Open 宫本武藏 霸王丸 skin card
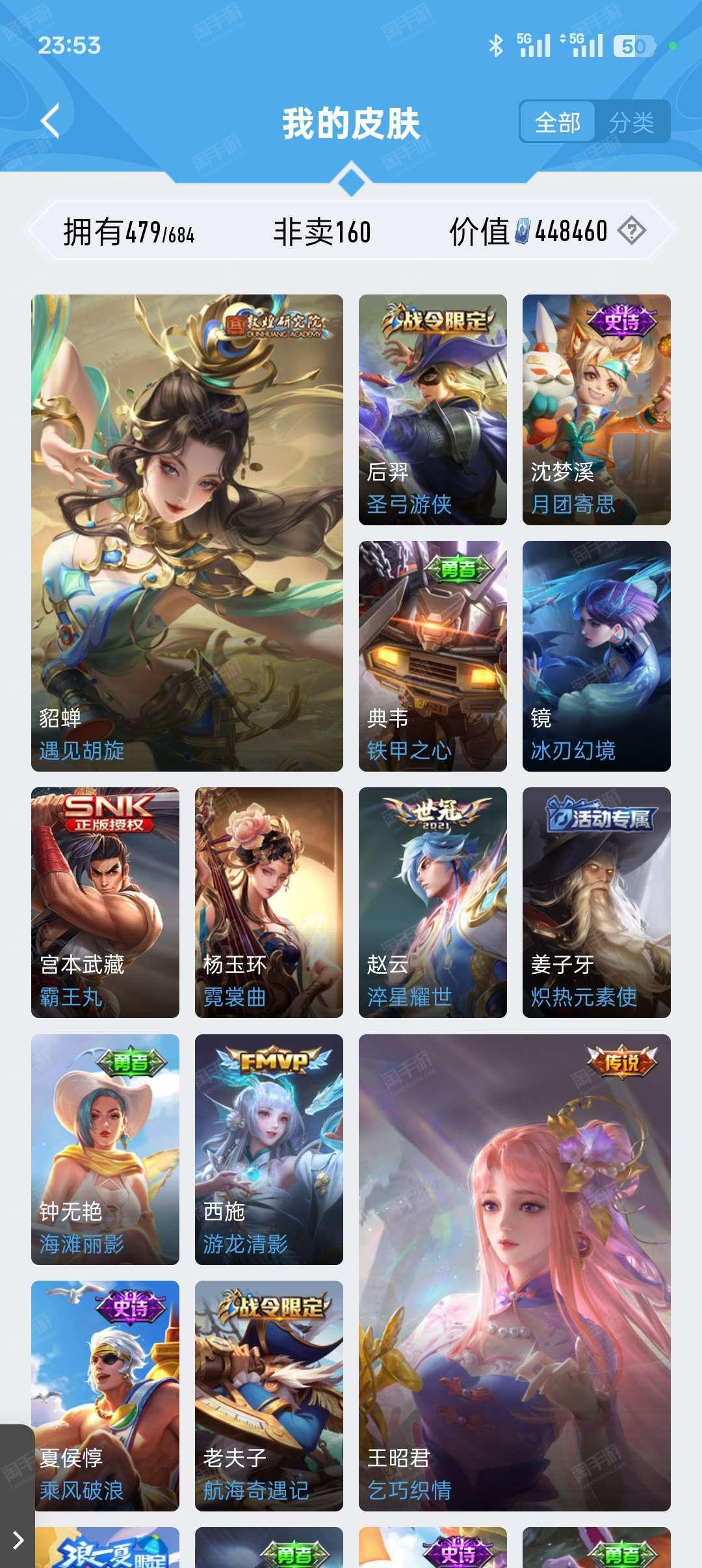 point(105,902)
